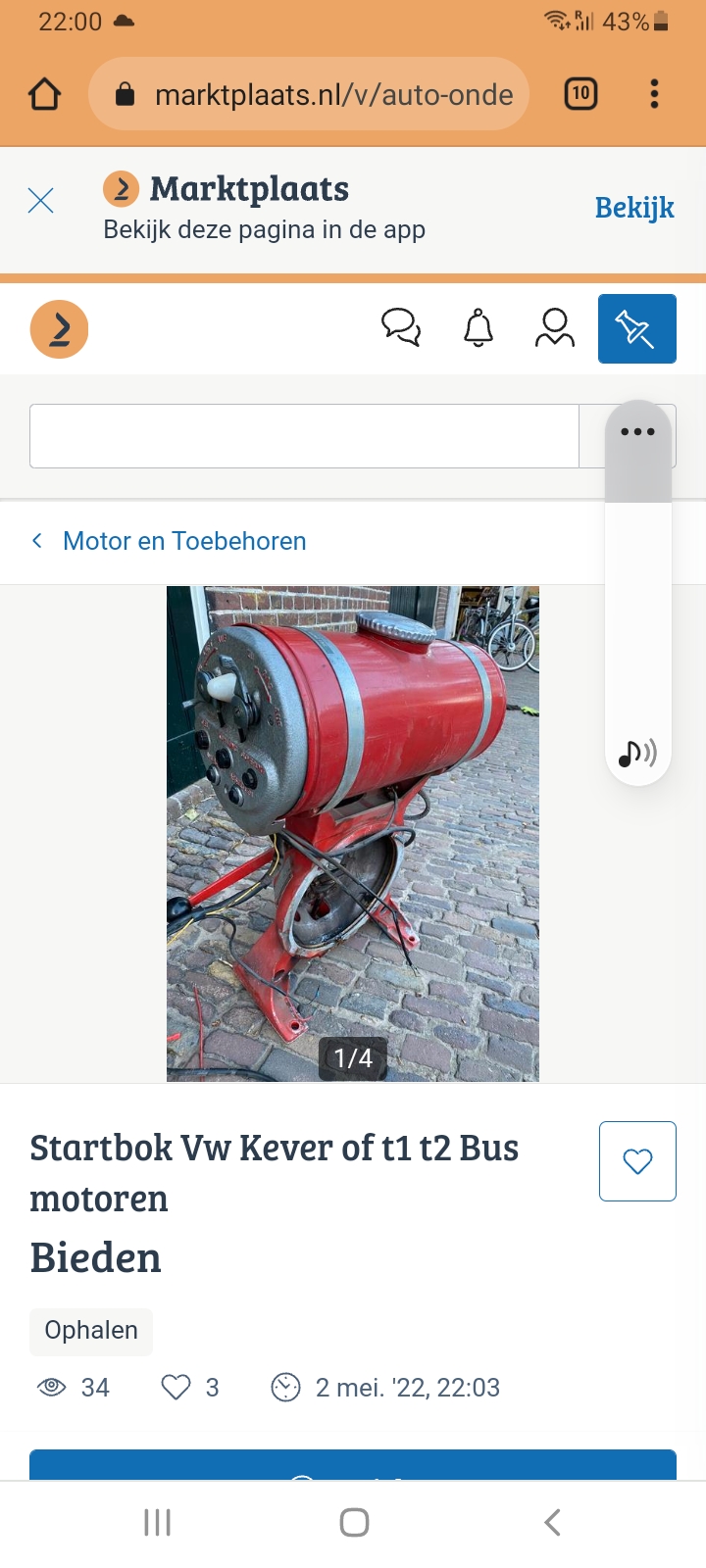Open the Startbok listing photo
The width and height of the screenshot is (706, 1568).
click(x=353, y=833)
